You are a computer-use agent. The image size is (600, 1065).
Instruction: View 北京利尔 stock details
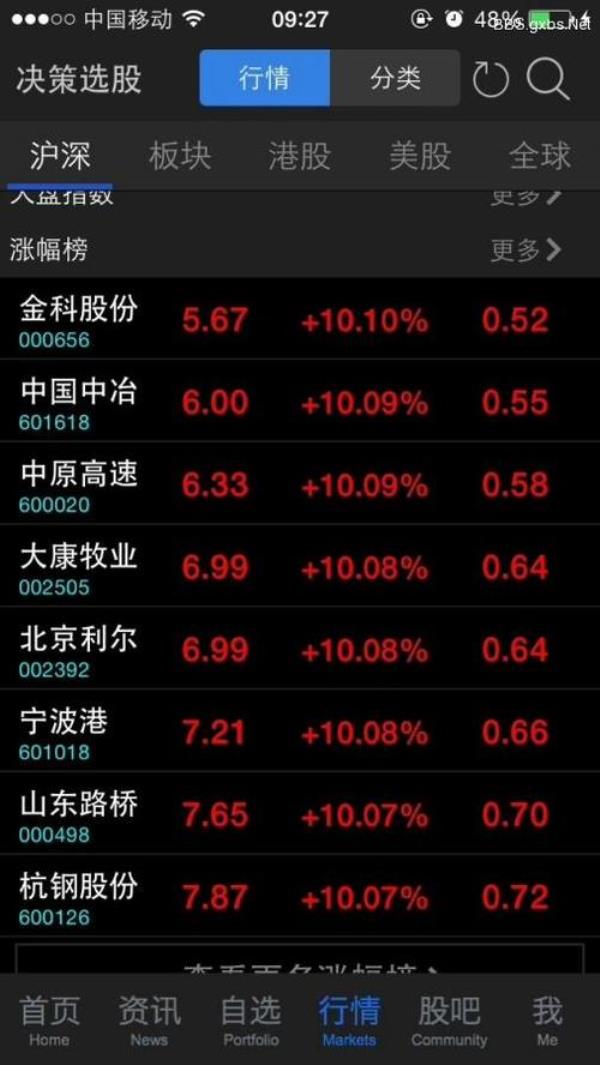[300, 650]
